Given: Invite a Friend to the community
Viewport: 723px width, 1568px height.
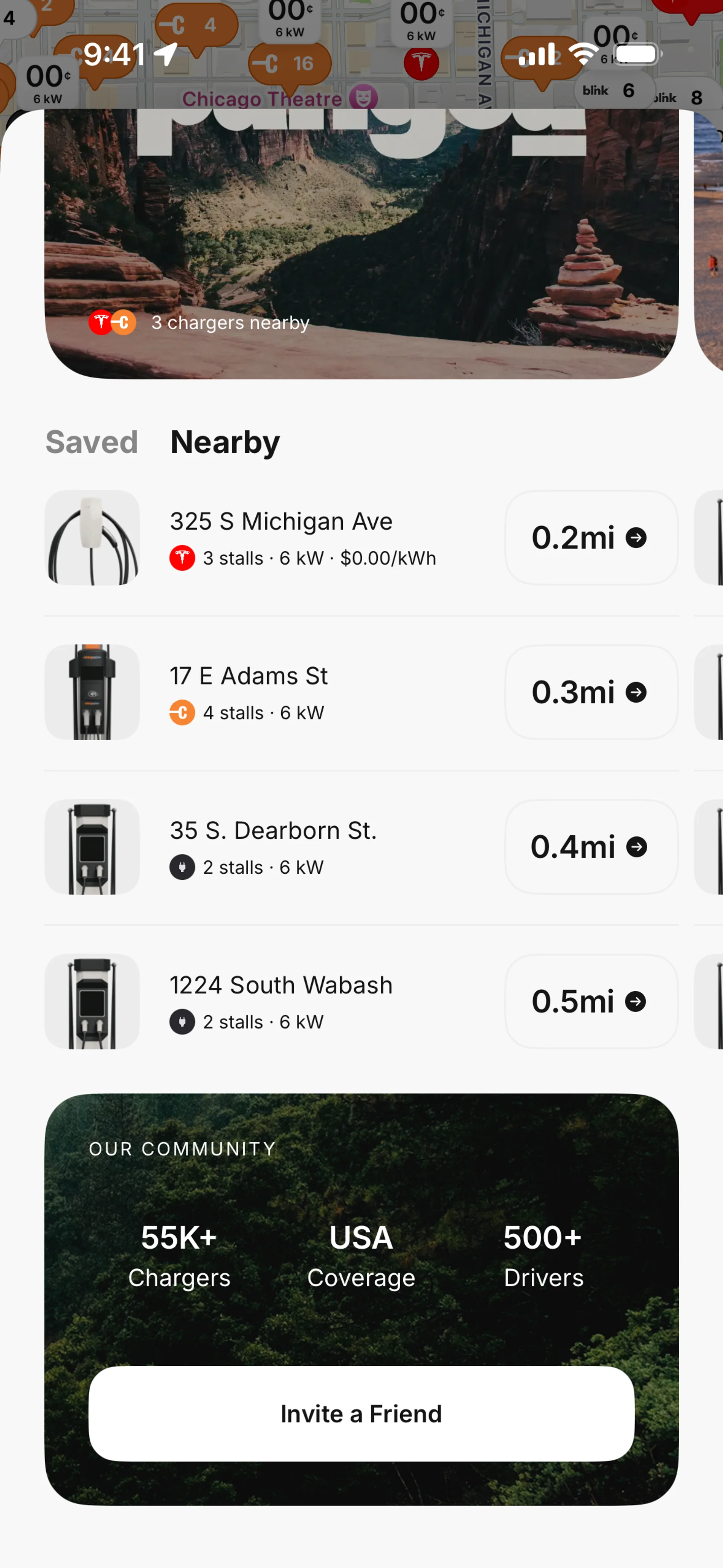Looking at the screenshot, I should coord(361,1414).
